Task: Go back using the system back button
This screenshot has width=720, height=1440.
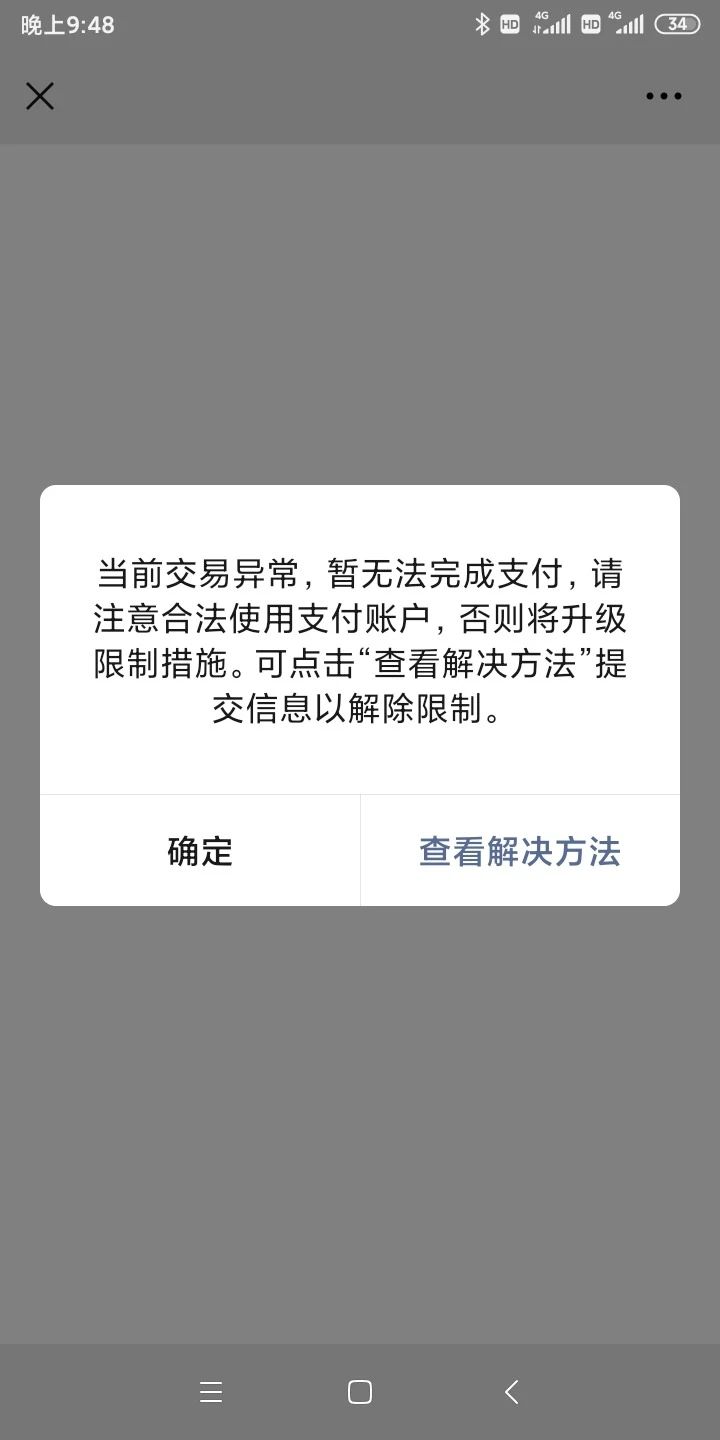Action: (511, 1391)
